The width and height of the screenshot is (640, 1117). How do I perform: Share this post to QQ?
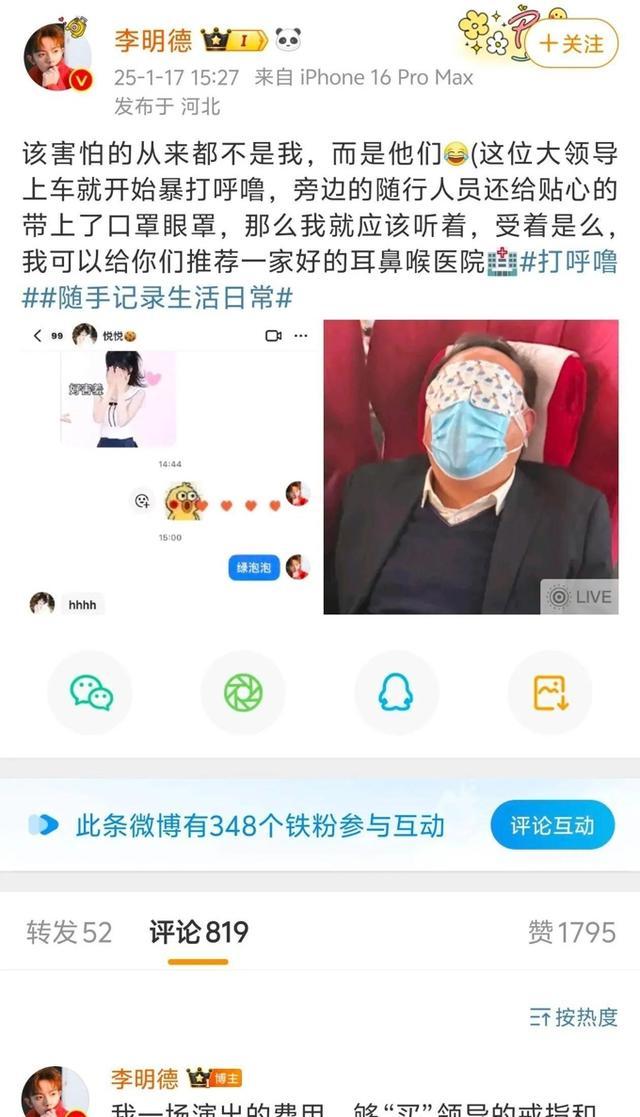pos(396,692)
